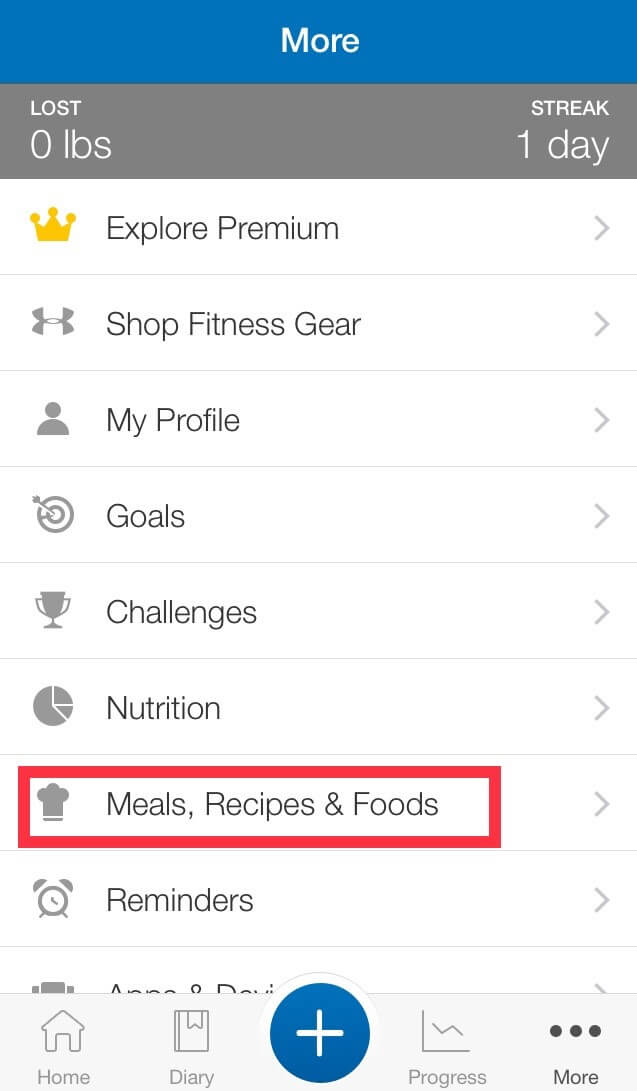View Challenges
Screen dimensions: 637x1091
pos(318,611)
